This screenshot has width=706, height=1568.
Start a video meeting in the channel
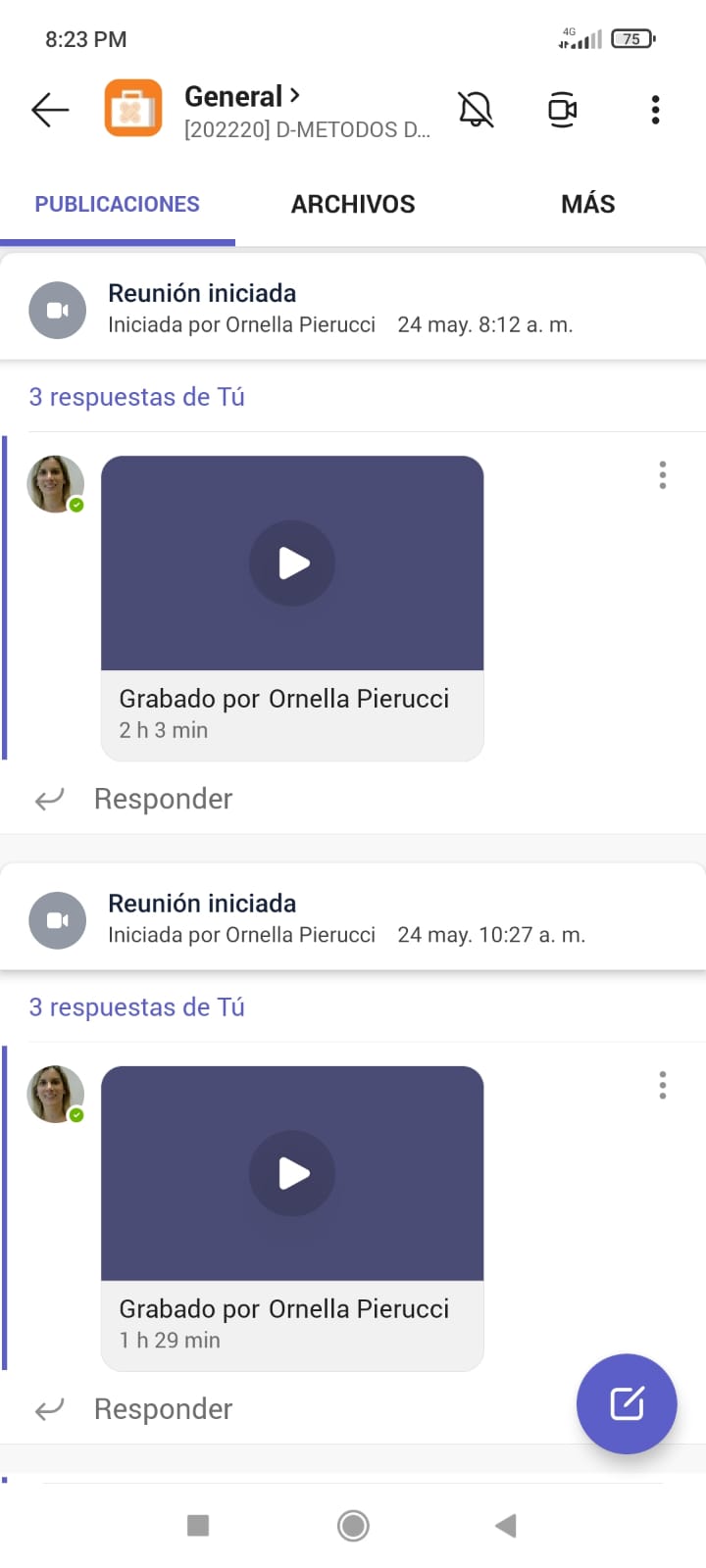(562, 109)
